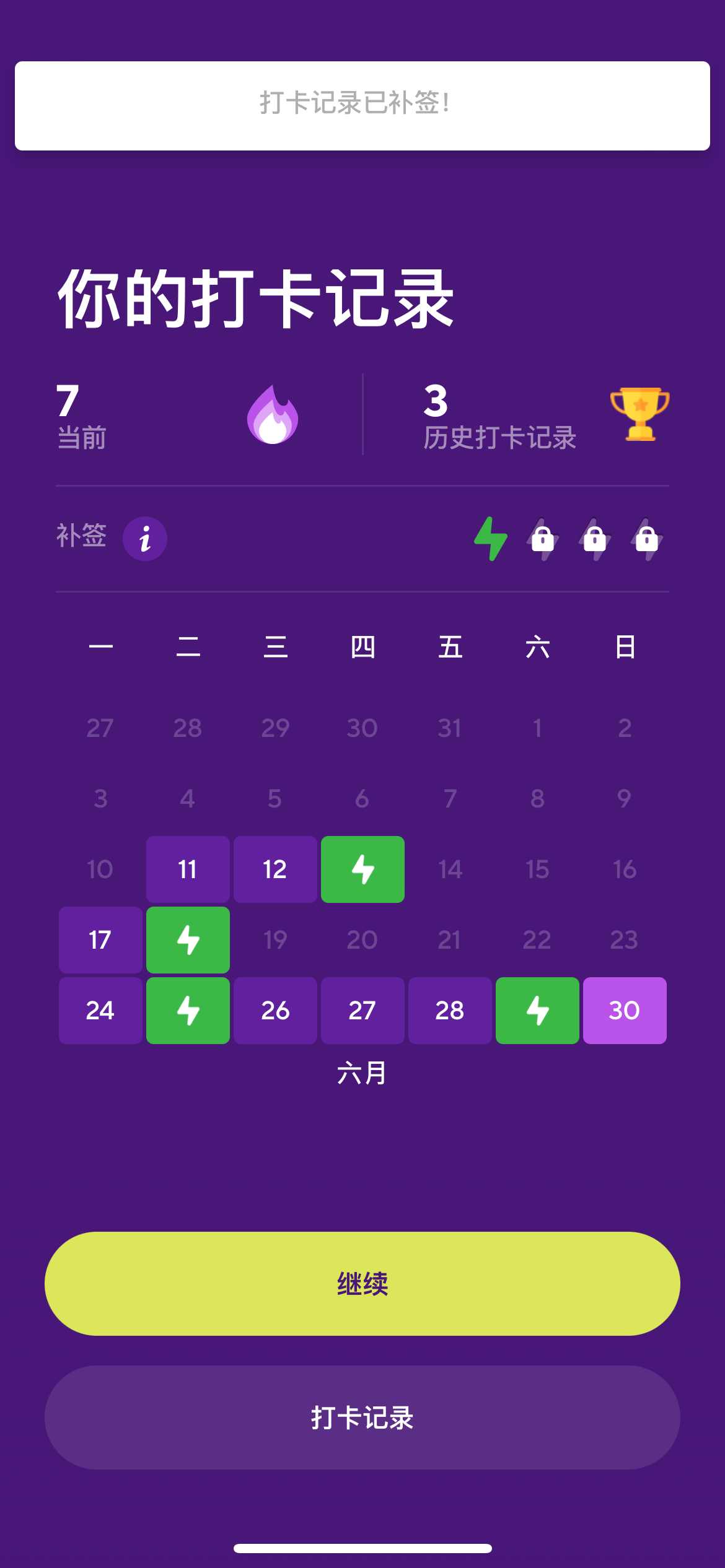Tap the 继续 button to continue
The width and height of the screenshot is (725, 1568).
pyautogui.click(x=362, y=1283)
